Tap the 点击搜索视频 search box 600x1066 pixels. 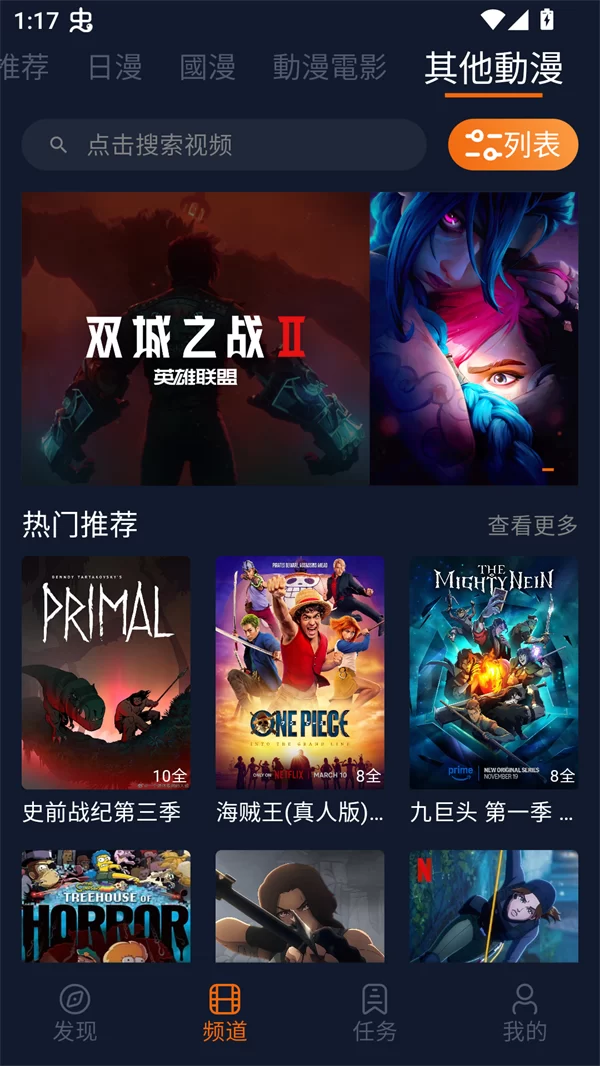tap(224, 145)
